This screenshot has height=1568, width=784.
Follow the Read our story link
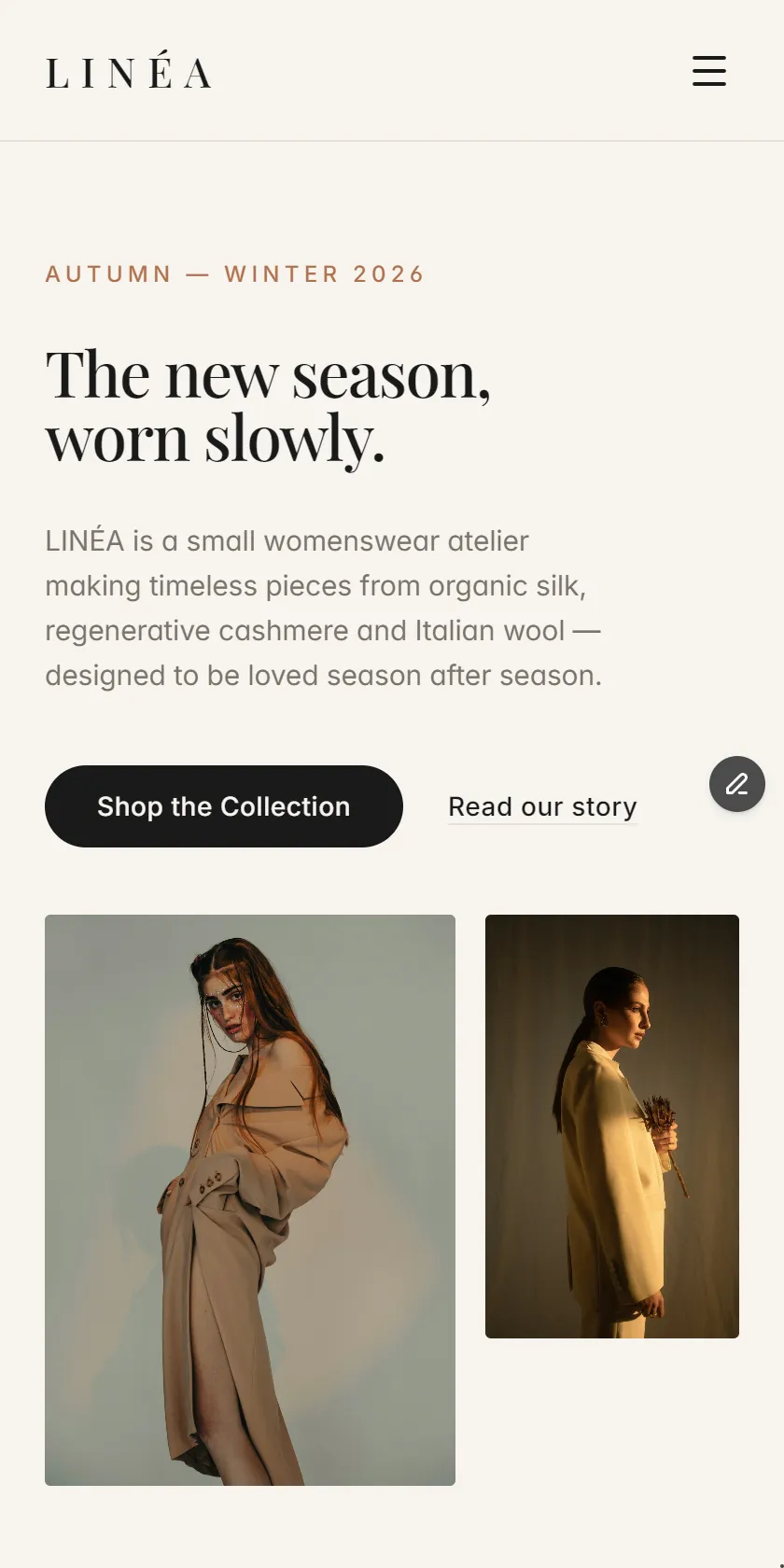point(542,806)
